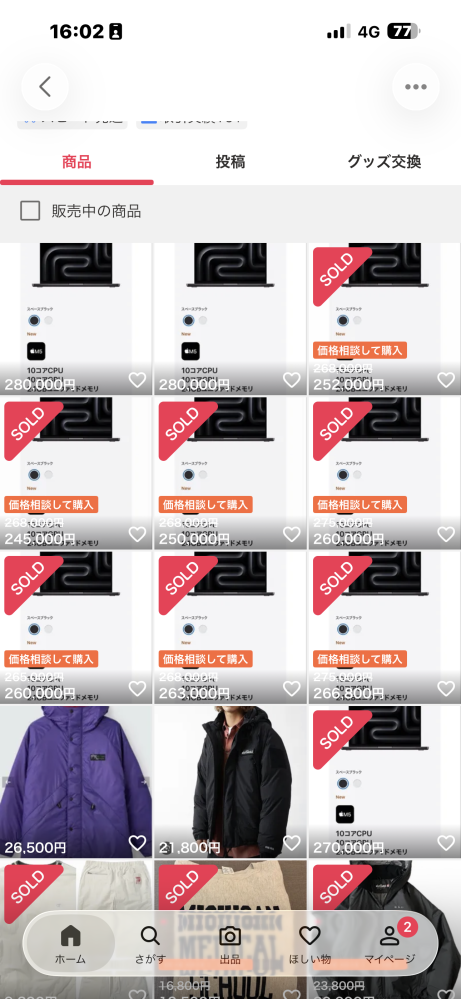Go back using the arrow button
The height and width of the screenshot is (999, 461).
[x=45, y=87]
